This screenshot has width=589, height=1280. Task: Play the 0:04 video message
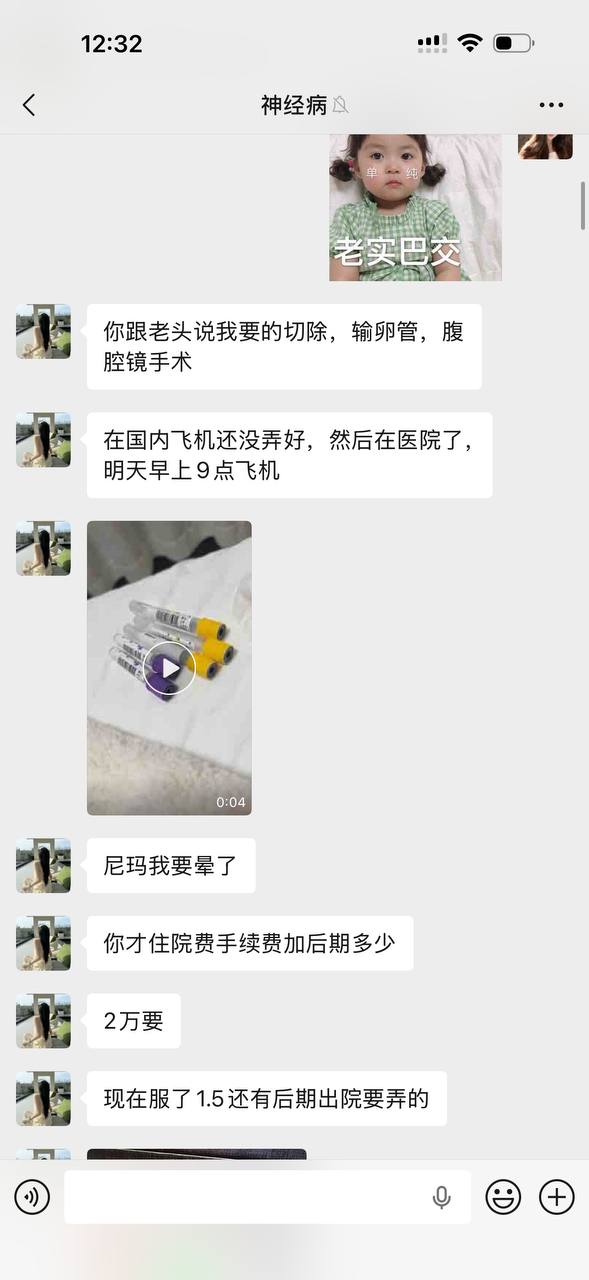point(169,667)
